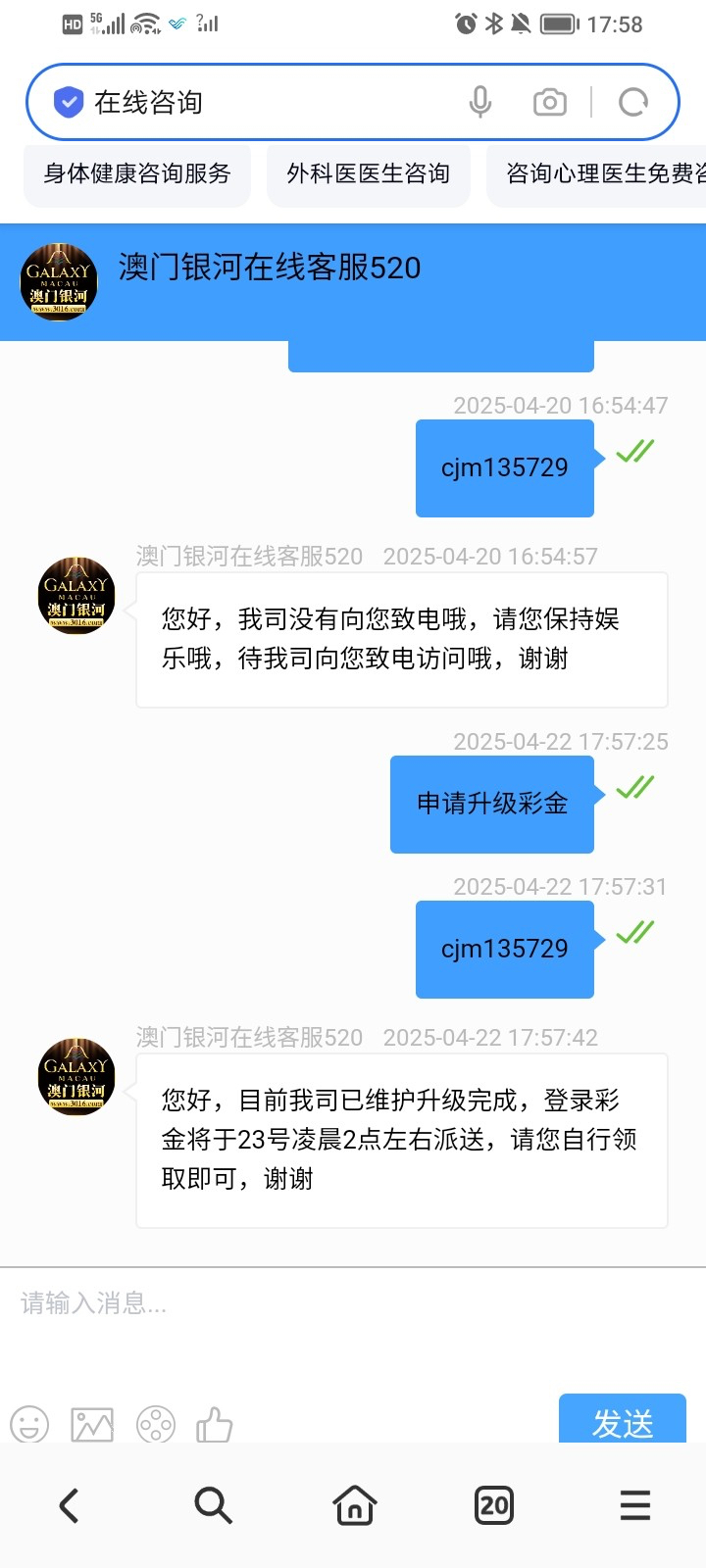Select the 外科医医生咨询 suggestion chip
706x1568 pixels.
(369, 174)
